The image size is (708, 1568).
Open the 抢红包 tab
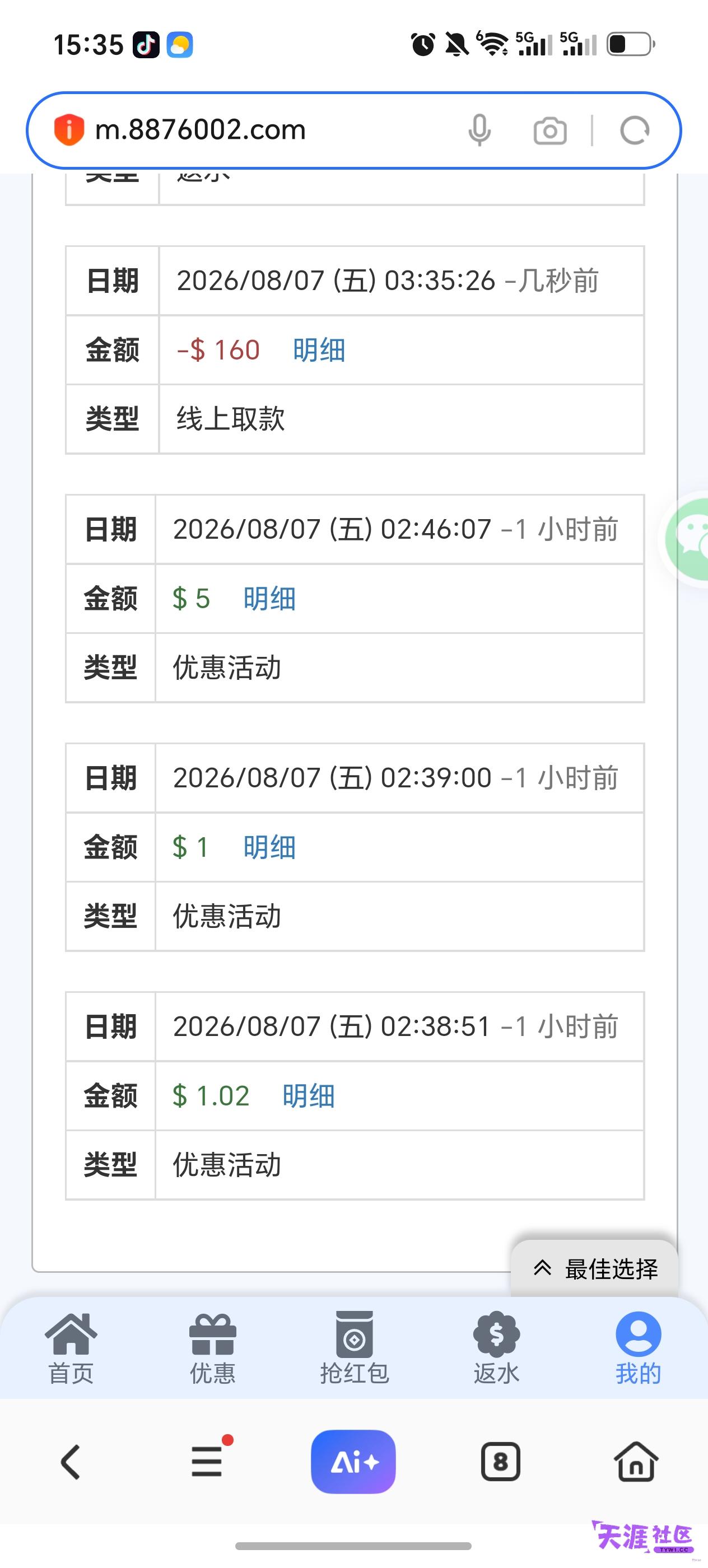pyautogui.click(x=355, y=1348)
